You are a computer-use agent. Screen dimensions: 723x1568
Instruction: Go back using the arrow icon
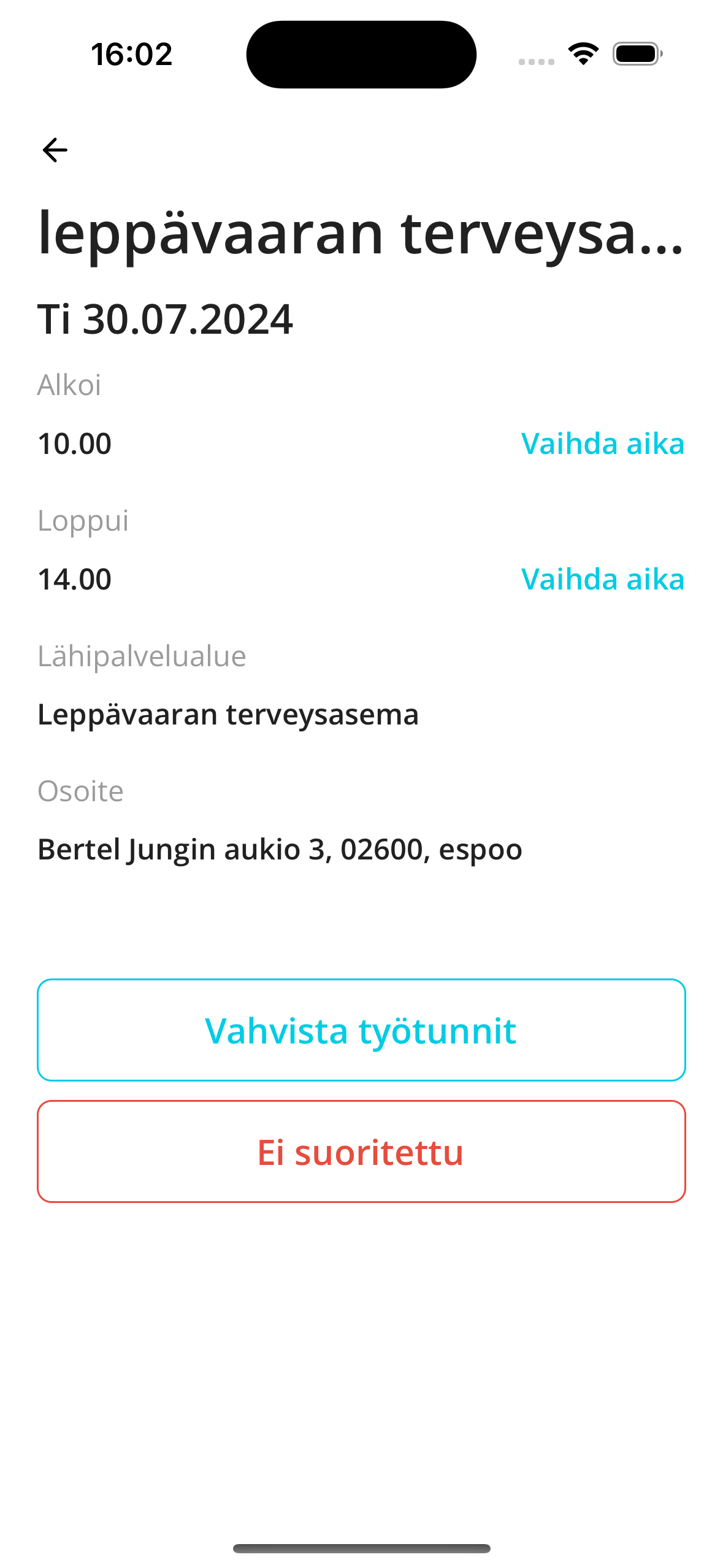click(55, 150)
